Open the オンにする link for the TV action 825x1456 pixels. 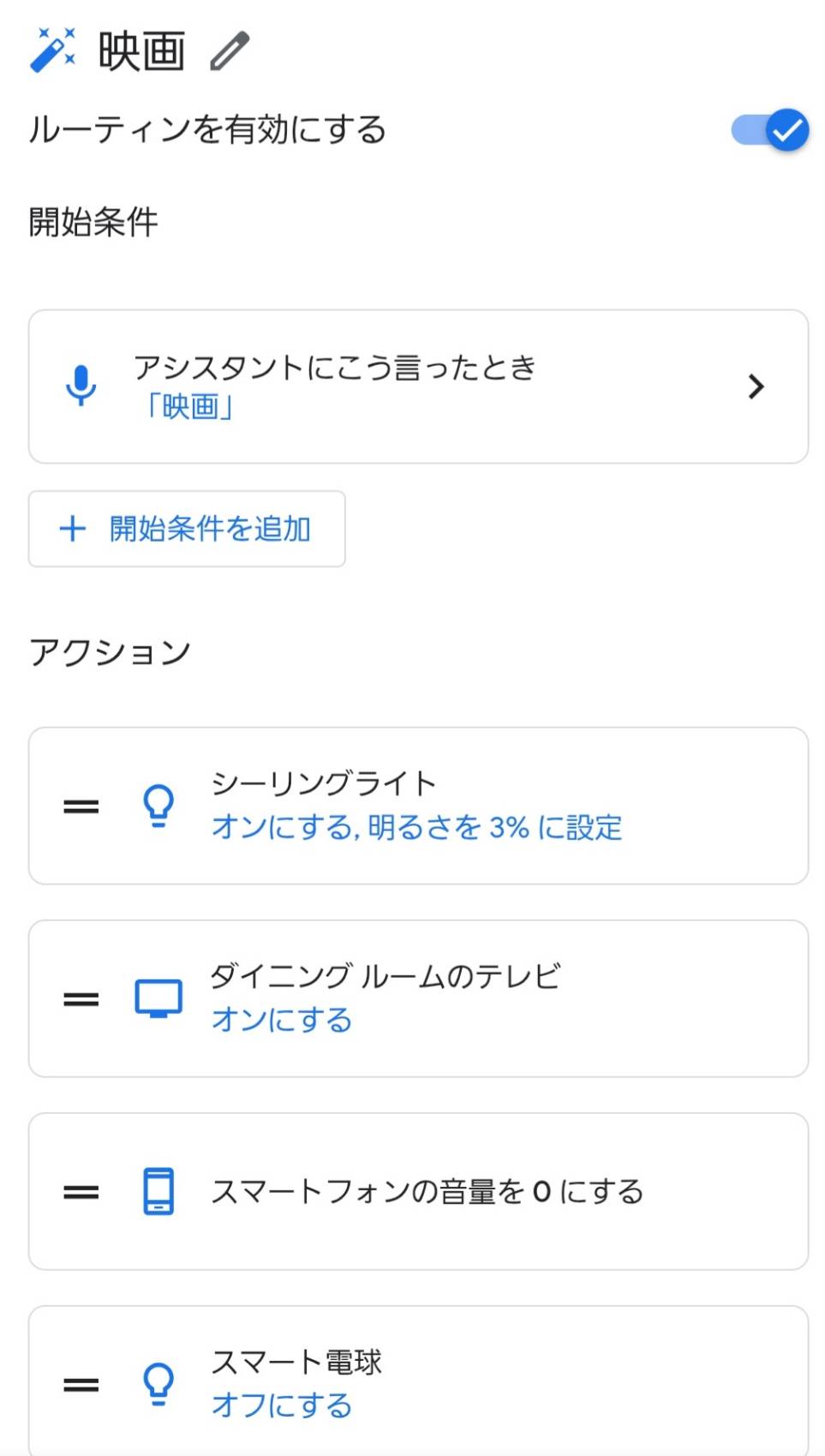pyautogui.click(x=280, y=1021)
